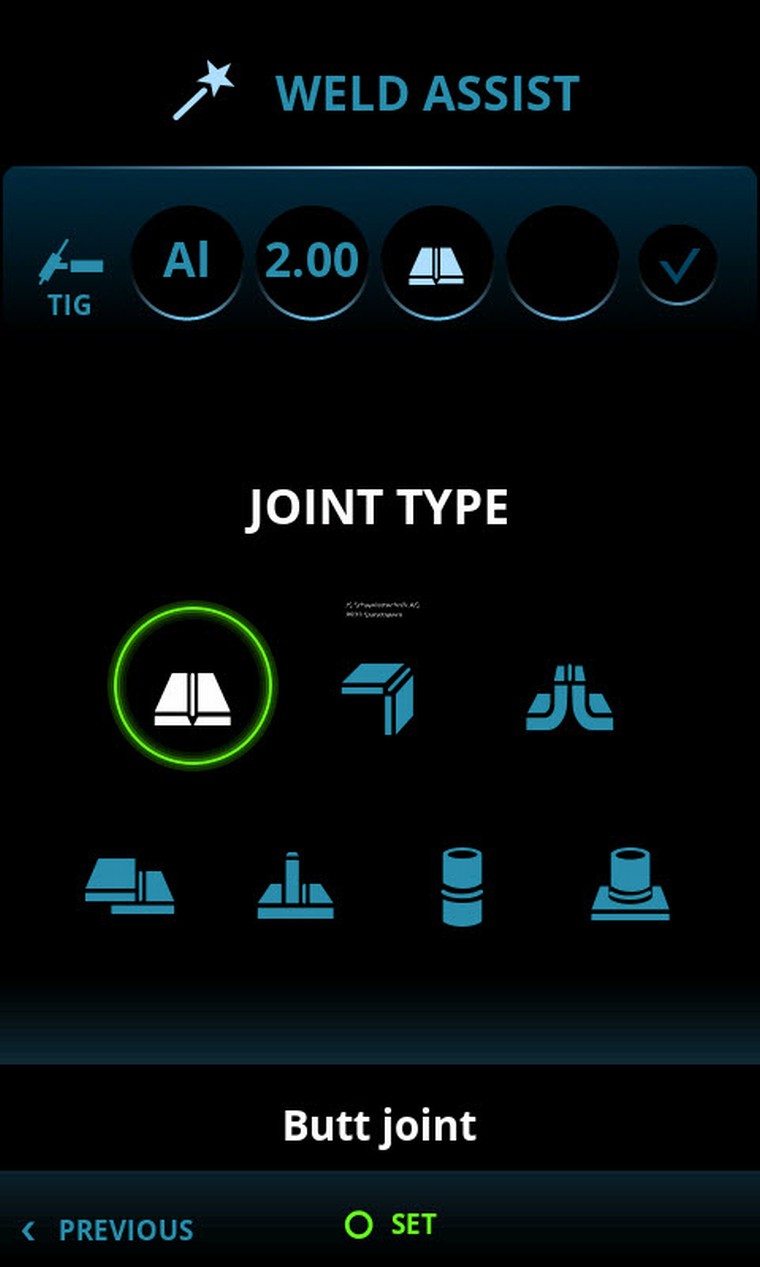Open the Al material step
The width and height of the screenshot is (760, 1267).
point(187,261)
